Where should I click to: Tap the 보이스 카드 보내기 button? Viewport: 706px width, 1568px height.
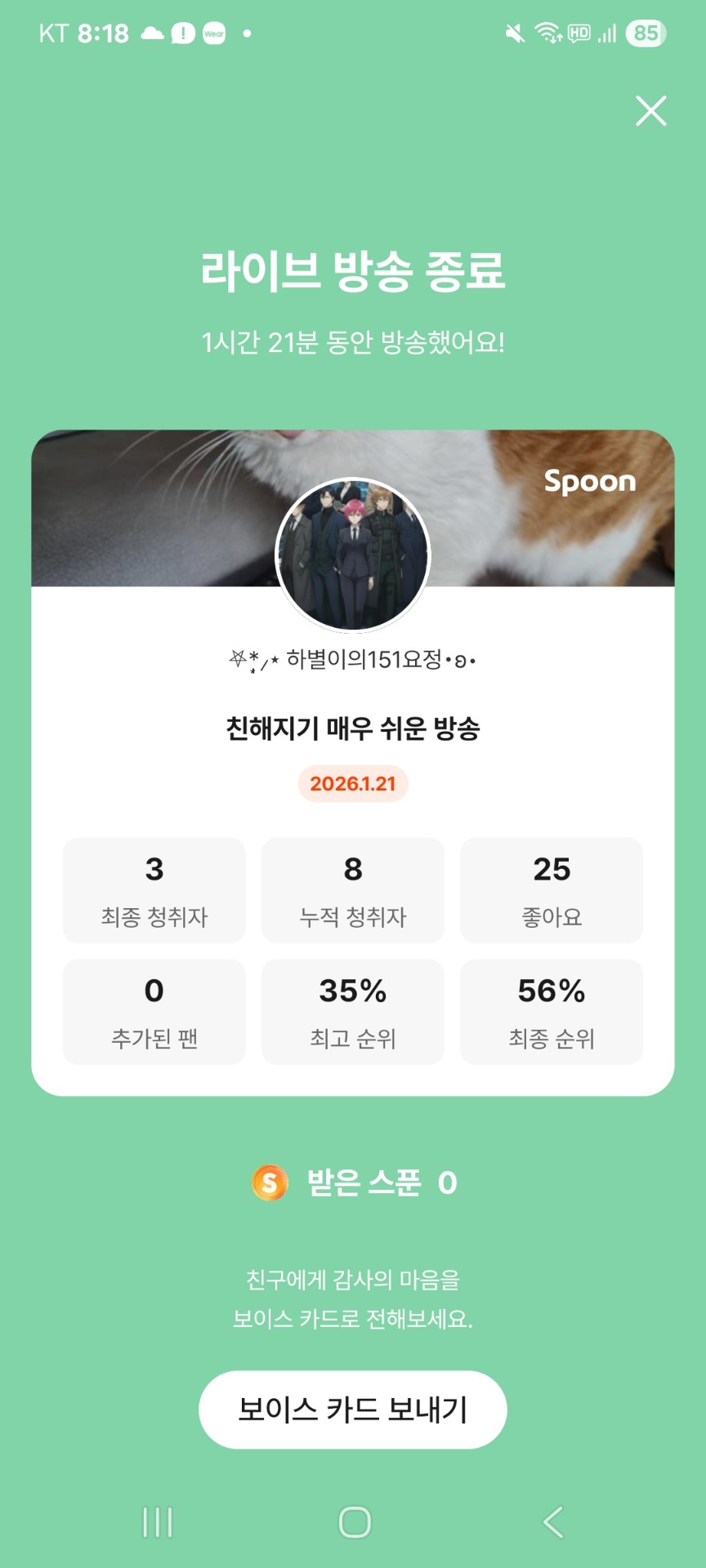tap(353, 1409)
